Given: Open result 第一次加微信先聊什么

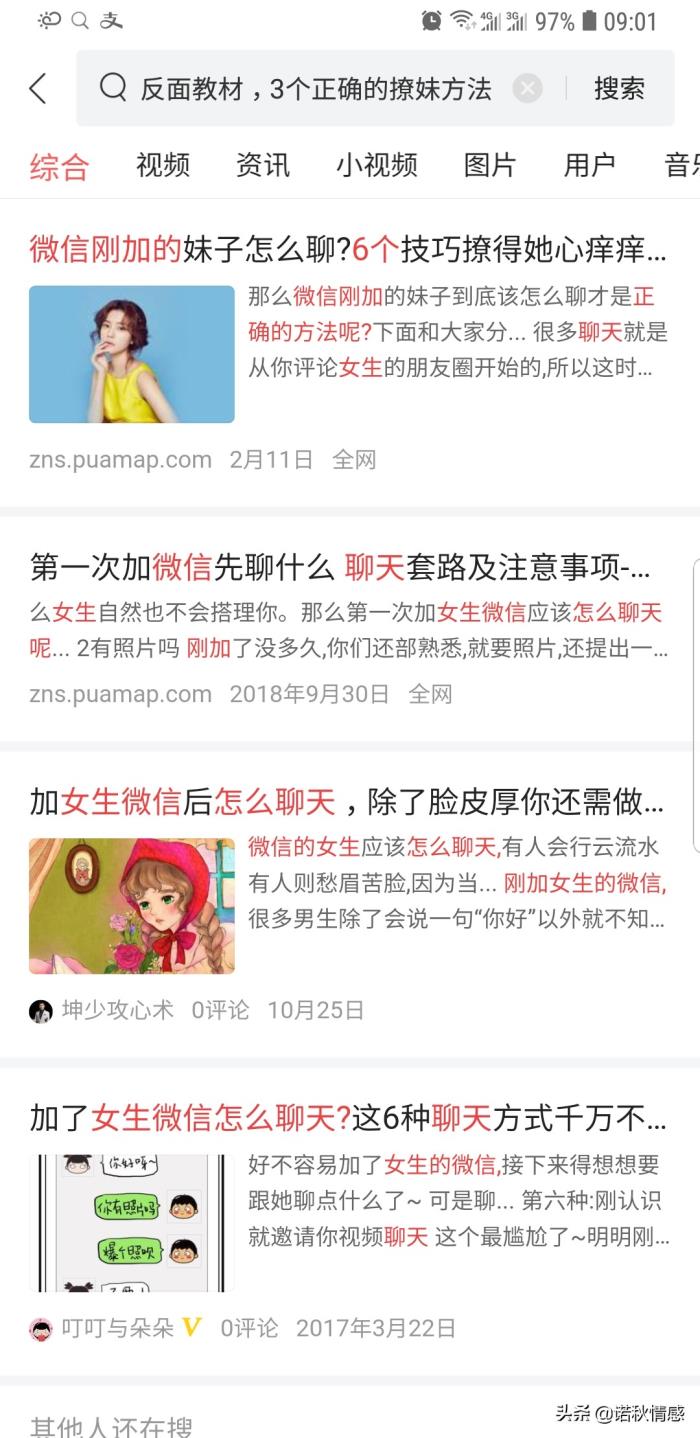Looking at the screenshot, I should (340, 568).
